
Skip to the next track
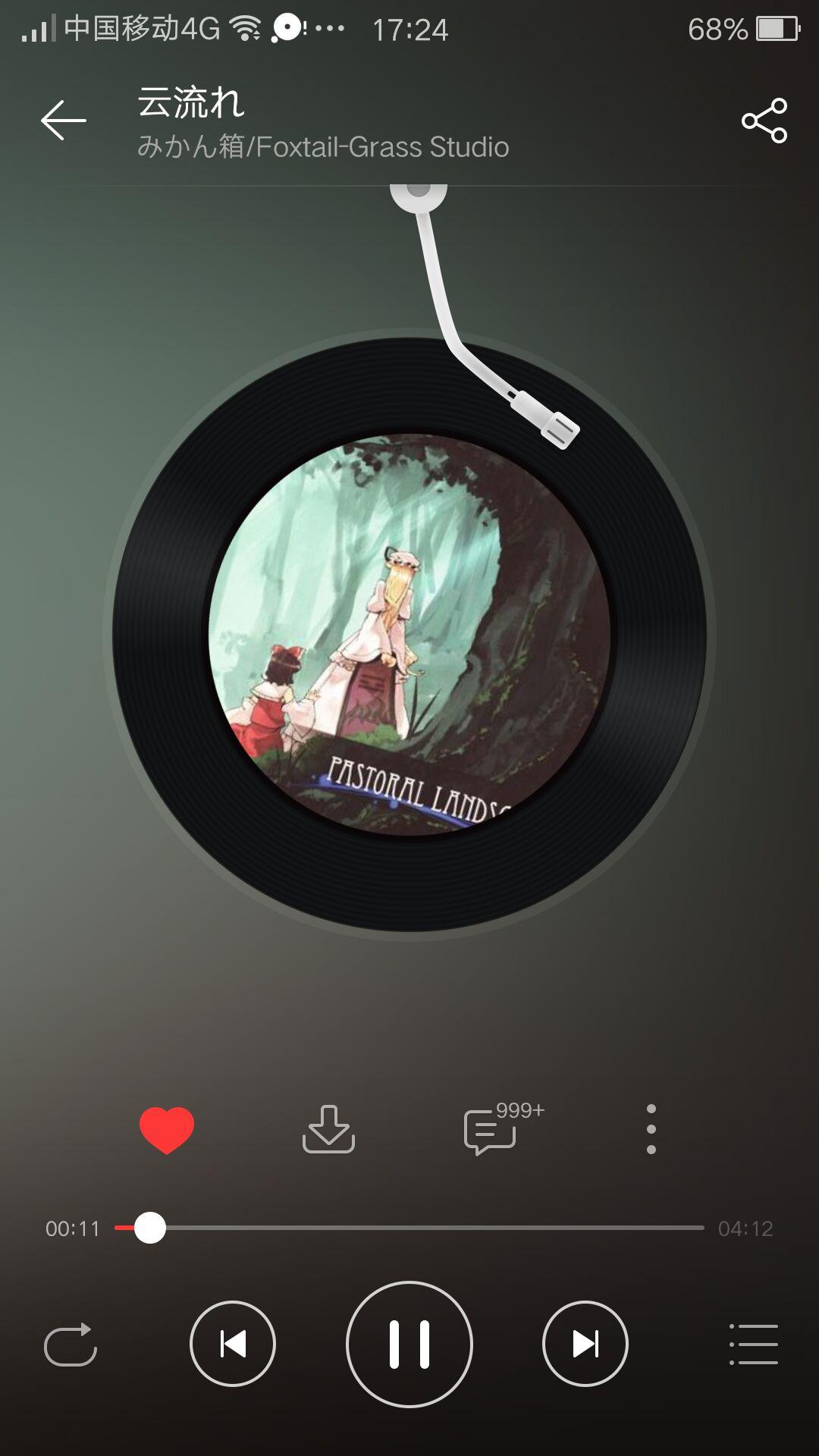585,1344
